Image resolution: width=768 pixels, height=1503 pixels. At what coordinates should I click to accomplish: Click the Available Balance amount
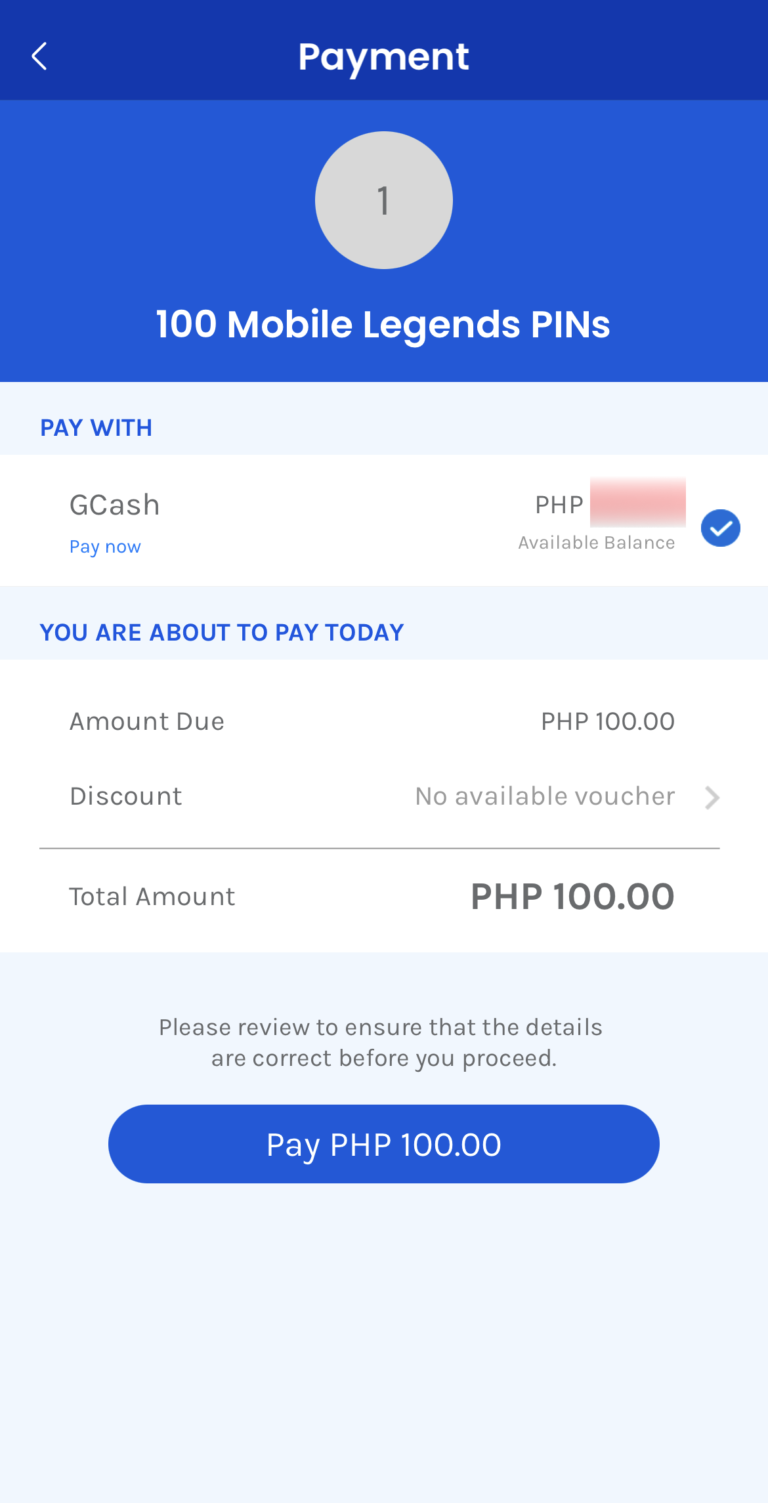598,542
